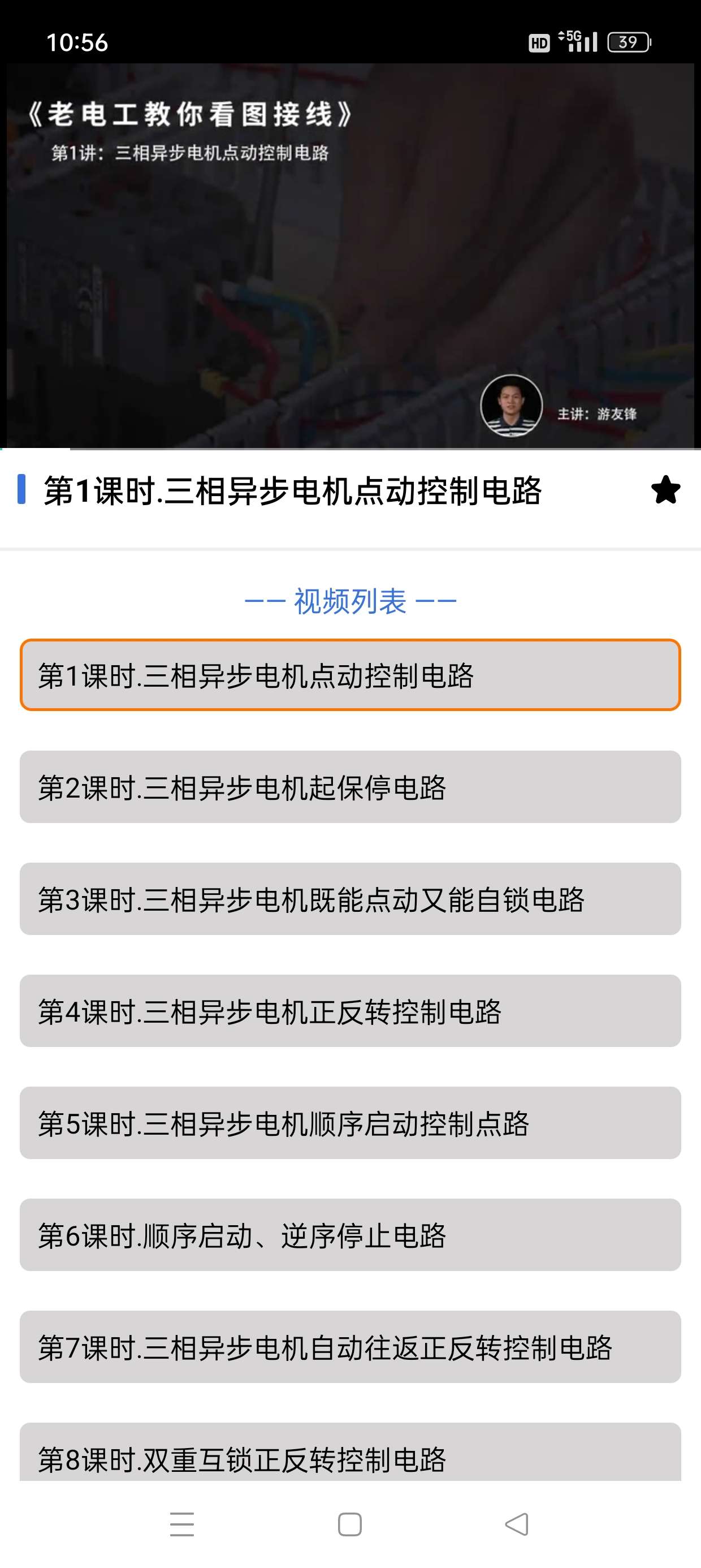Viewport: 701px width, 1568px height.
Task: Open 第4课时 正反转控制电路
Action: (x=350, y=1011)
